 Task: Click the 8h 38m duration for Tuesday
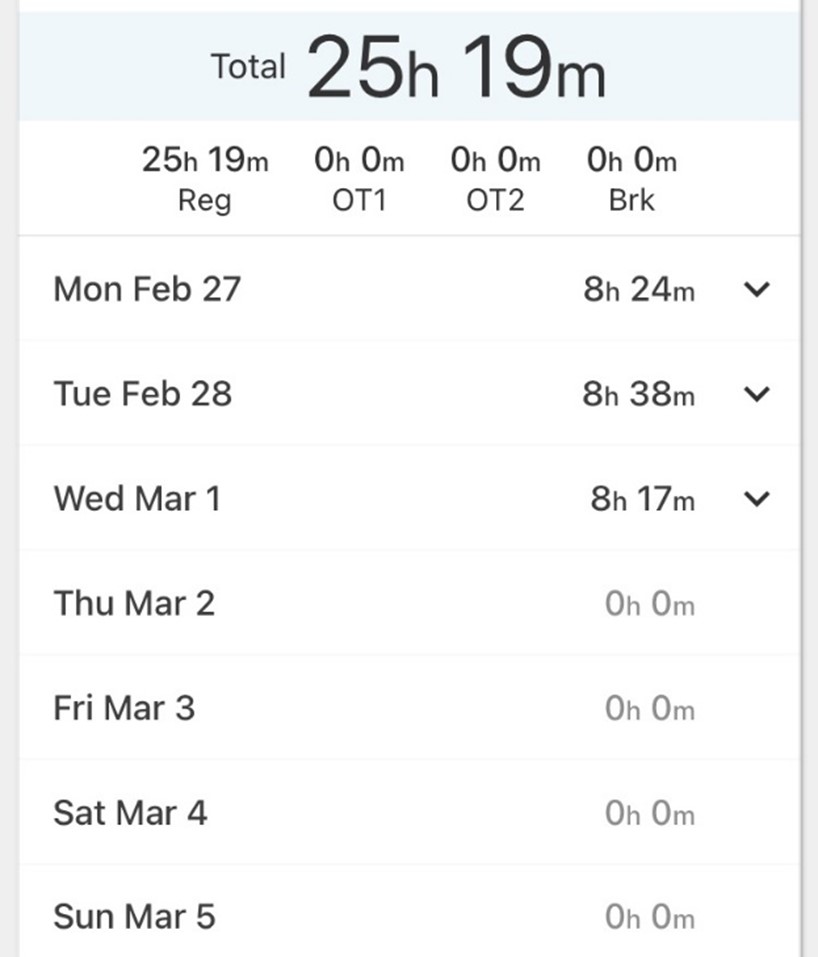point(639,395)
